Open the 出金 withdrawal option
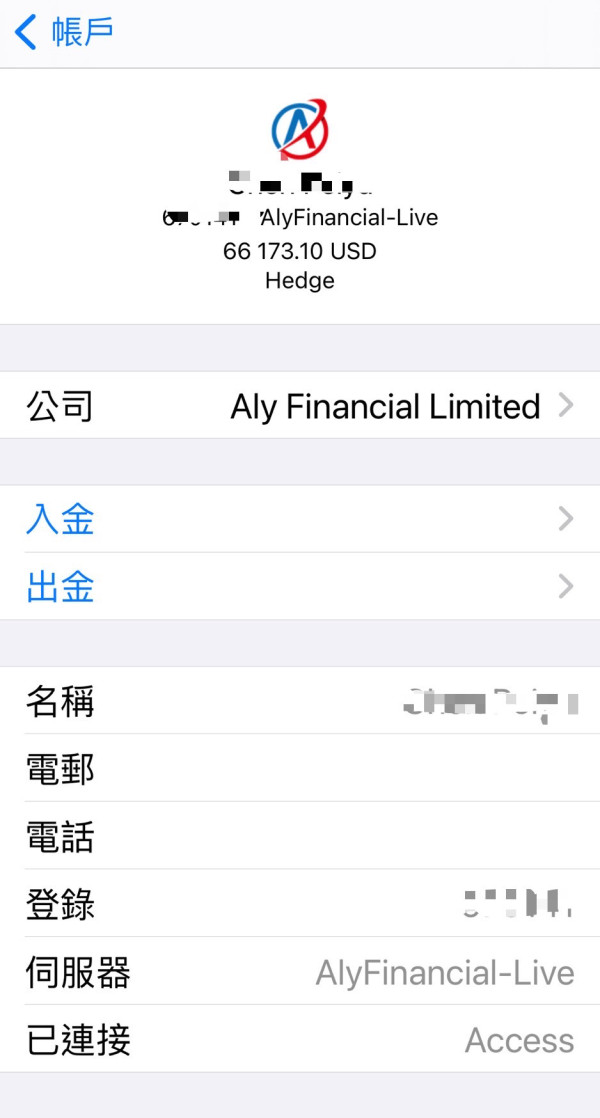The image size is (600, 1118). [x=300, y=586]
